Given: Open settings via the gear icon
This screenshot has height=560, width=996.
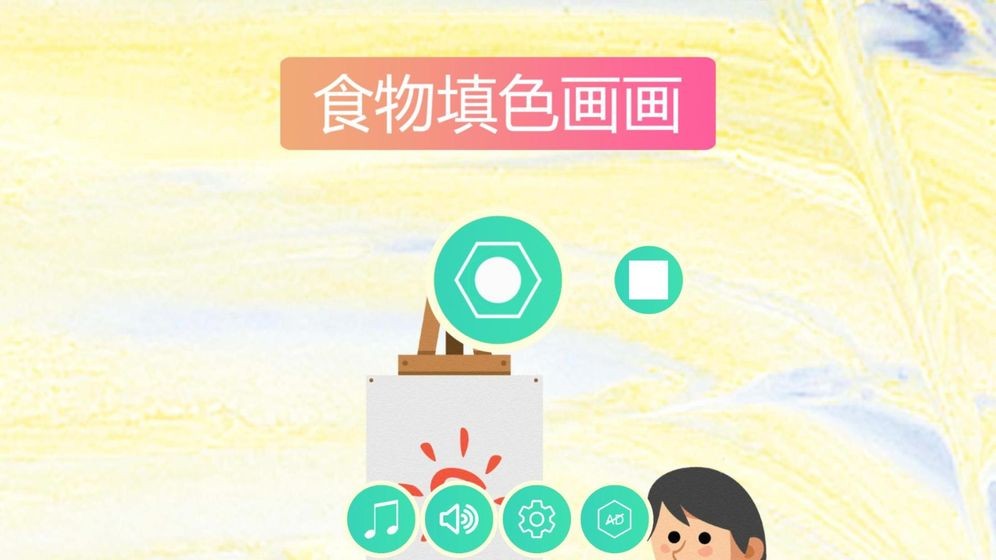Looking at the screenshot, I should tap(537, 518).
